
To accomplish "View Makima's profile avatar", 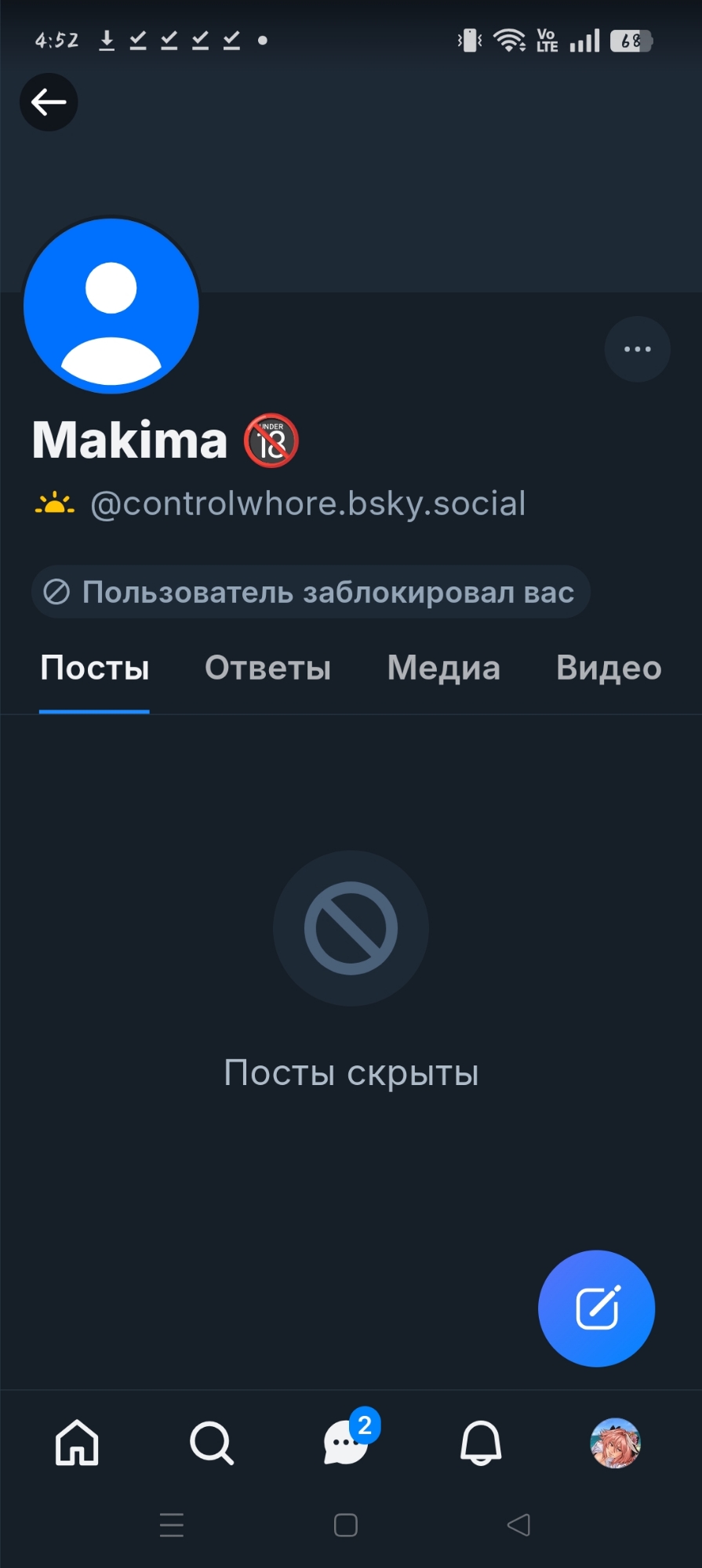I will (x=111, y=306).
